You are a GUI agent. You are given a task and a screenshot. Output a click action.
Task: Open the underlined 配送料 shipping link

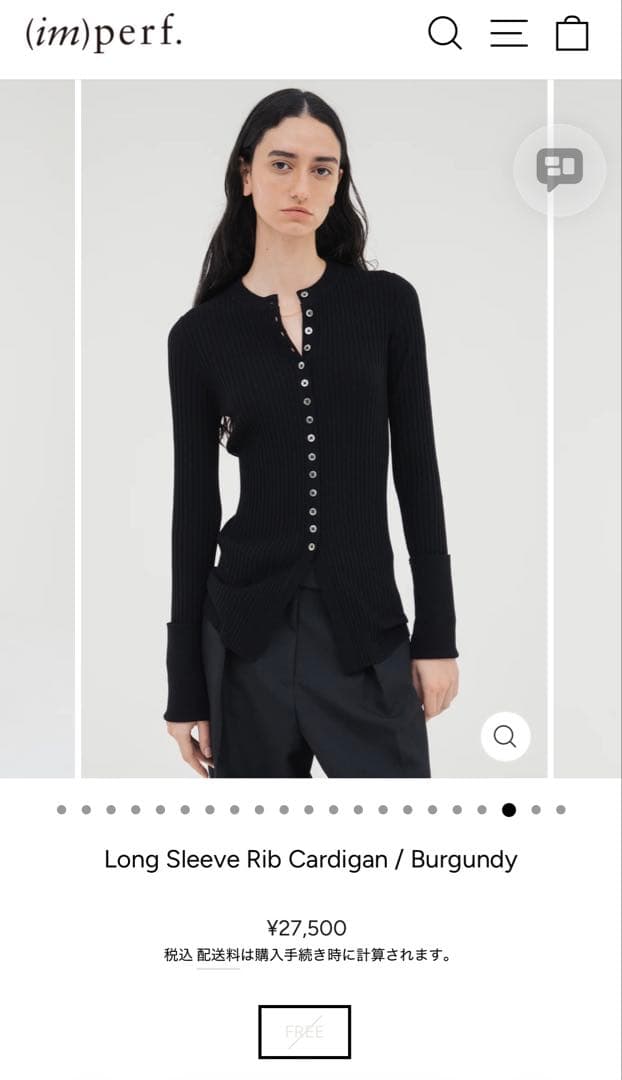(x=218, y=955)
